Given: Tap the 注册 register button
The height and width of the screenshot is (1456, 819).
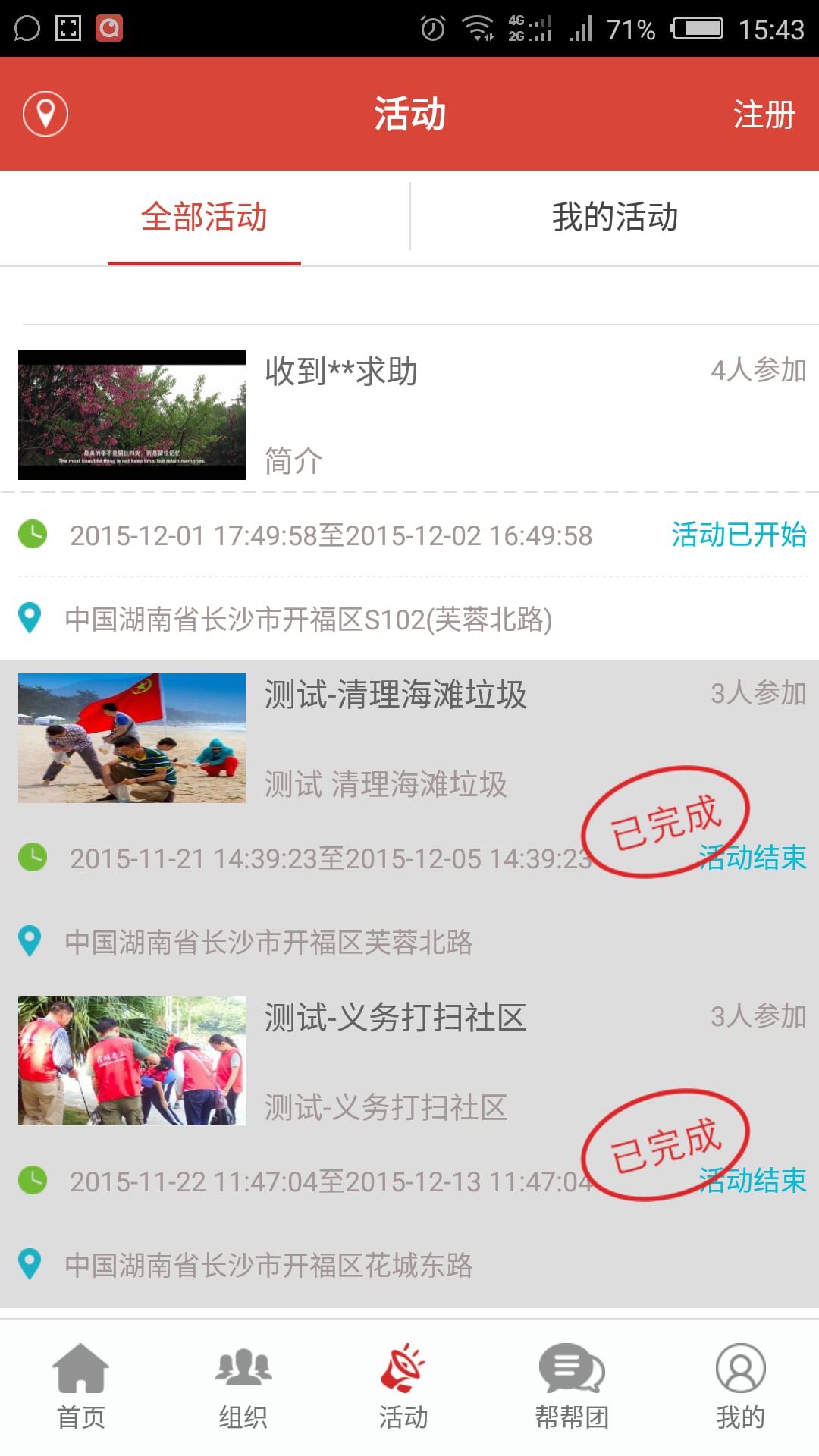Looking at the screenshot, I should pyautogui.click(x=763, y=115).
